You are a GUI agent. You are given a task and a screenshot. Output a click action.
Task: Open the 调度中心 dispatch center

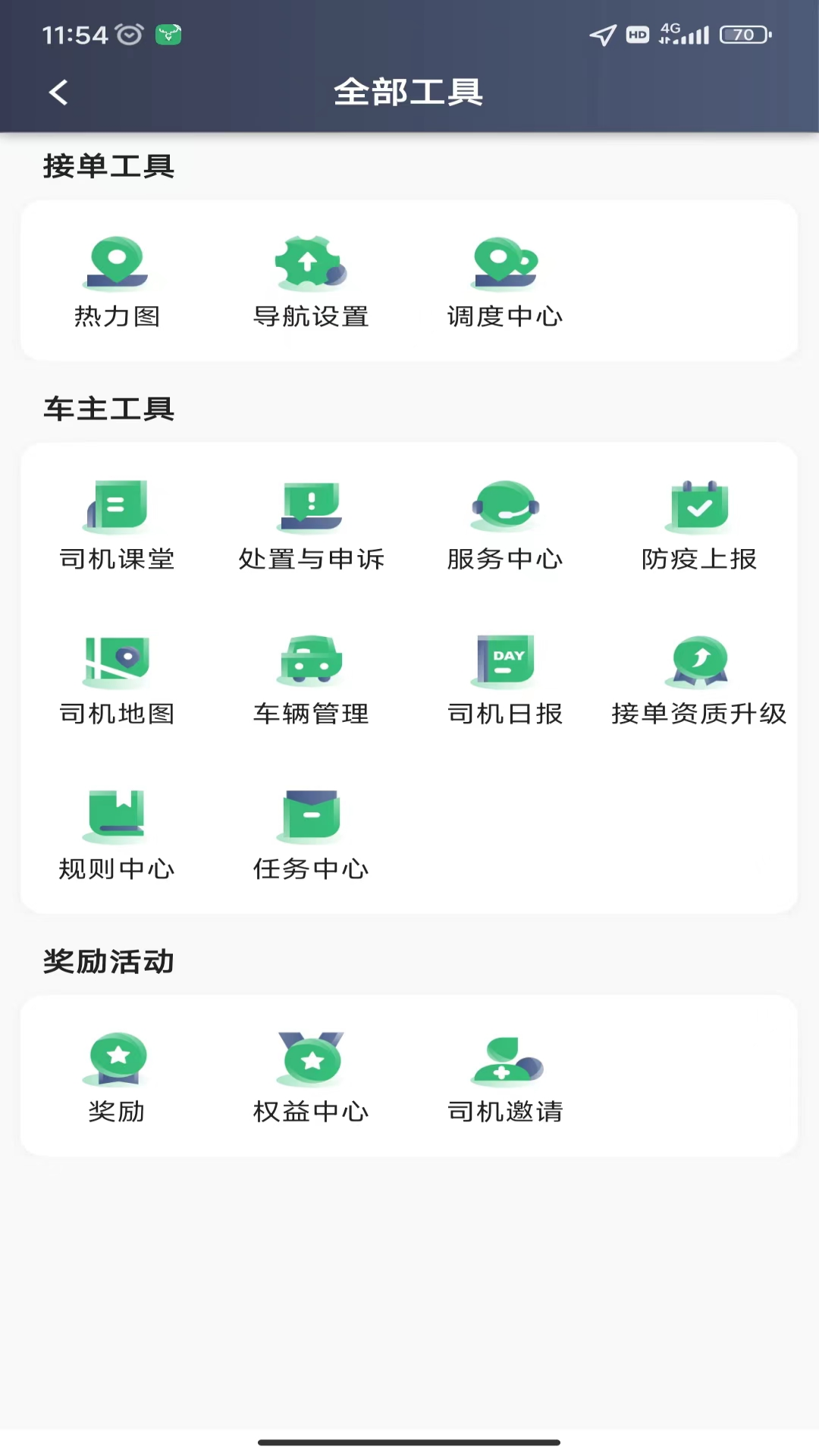(505, 281)
